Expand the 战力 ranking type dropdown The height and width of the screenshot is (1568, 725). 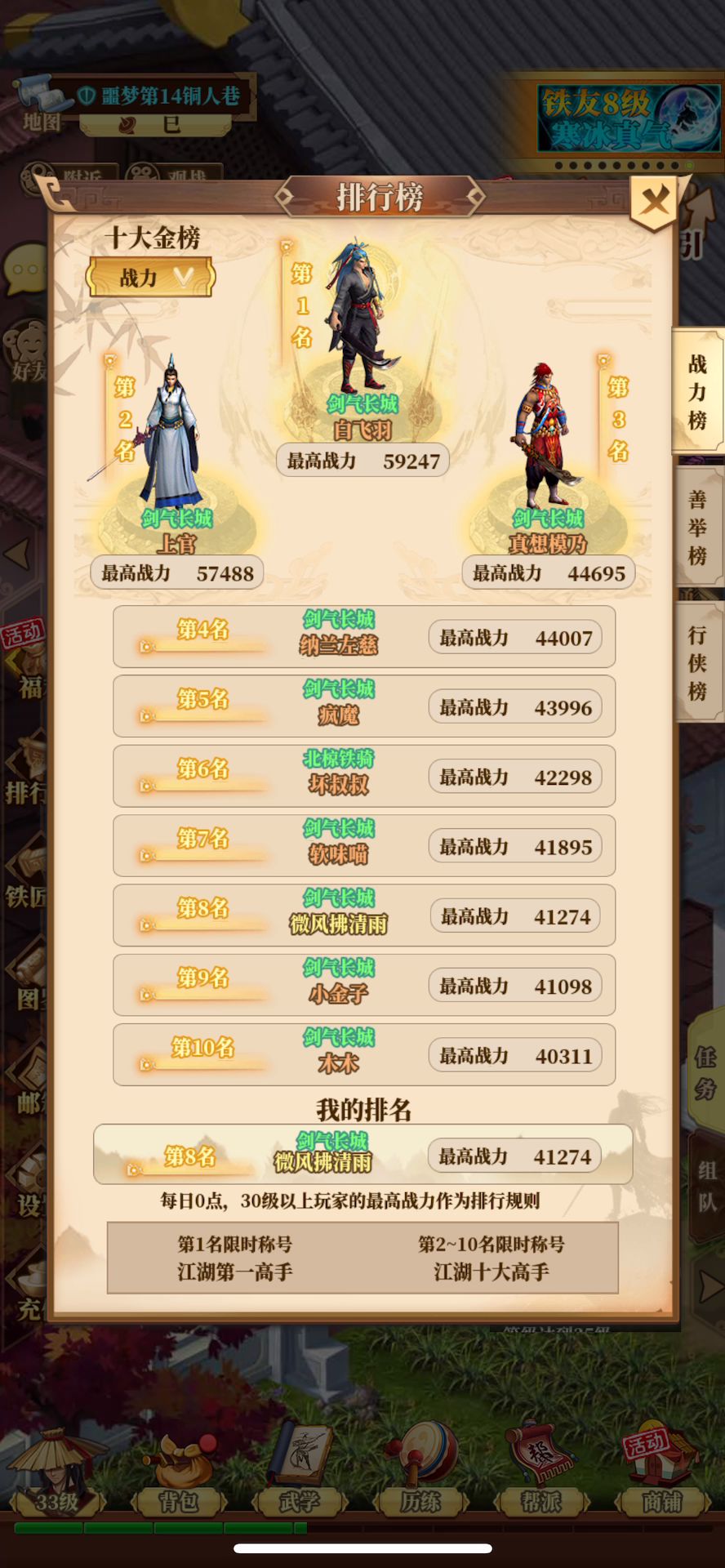coord(151,278)
